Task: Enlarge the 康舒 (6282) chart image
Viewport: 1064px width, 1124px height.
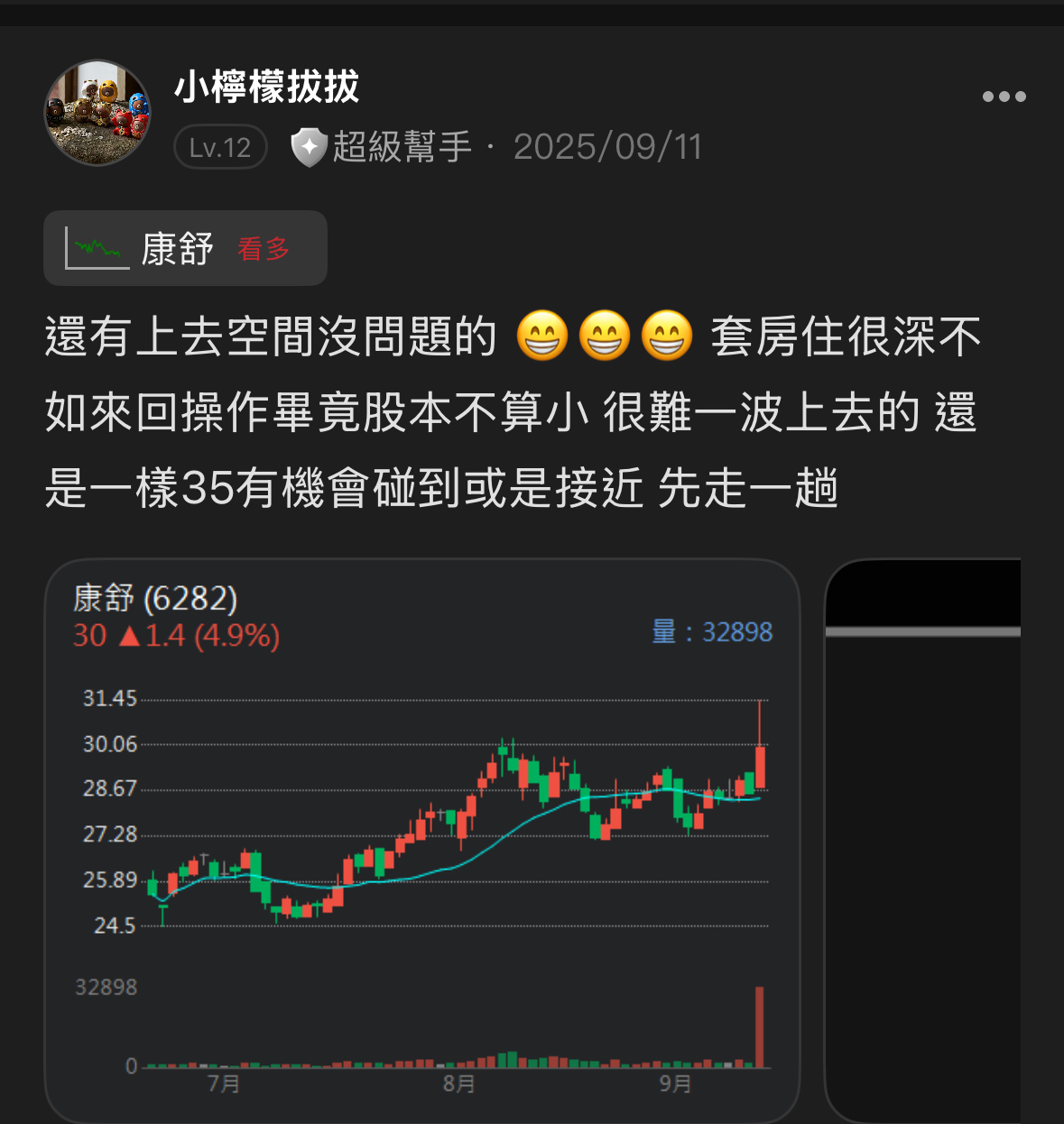Action: [422, 839]
